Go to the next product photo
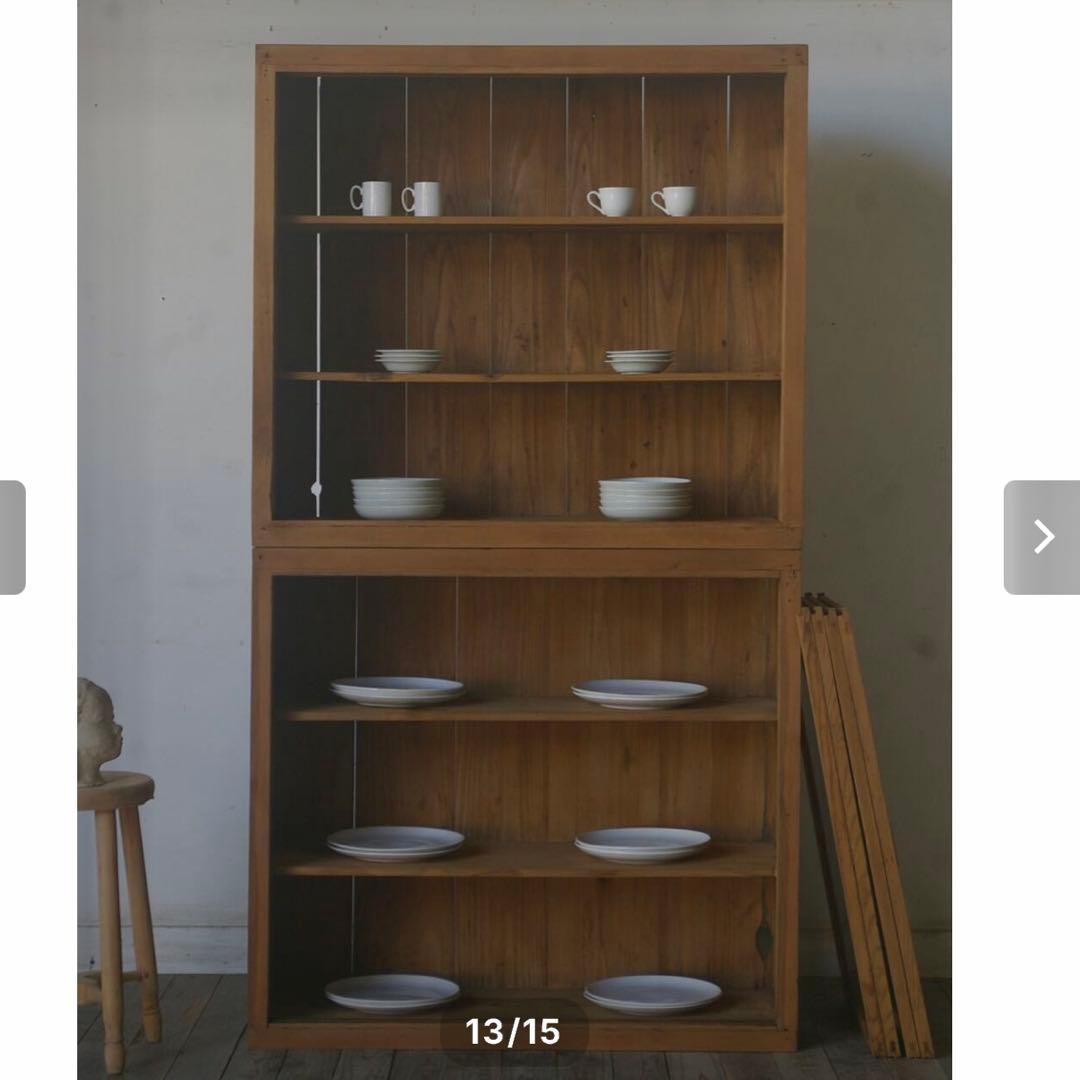1080x1080 pixels. click(x=1041, y=537)
